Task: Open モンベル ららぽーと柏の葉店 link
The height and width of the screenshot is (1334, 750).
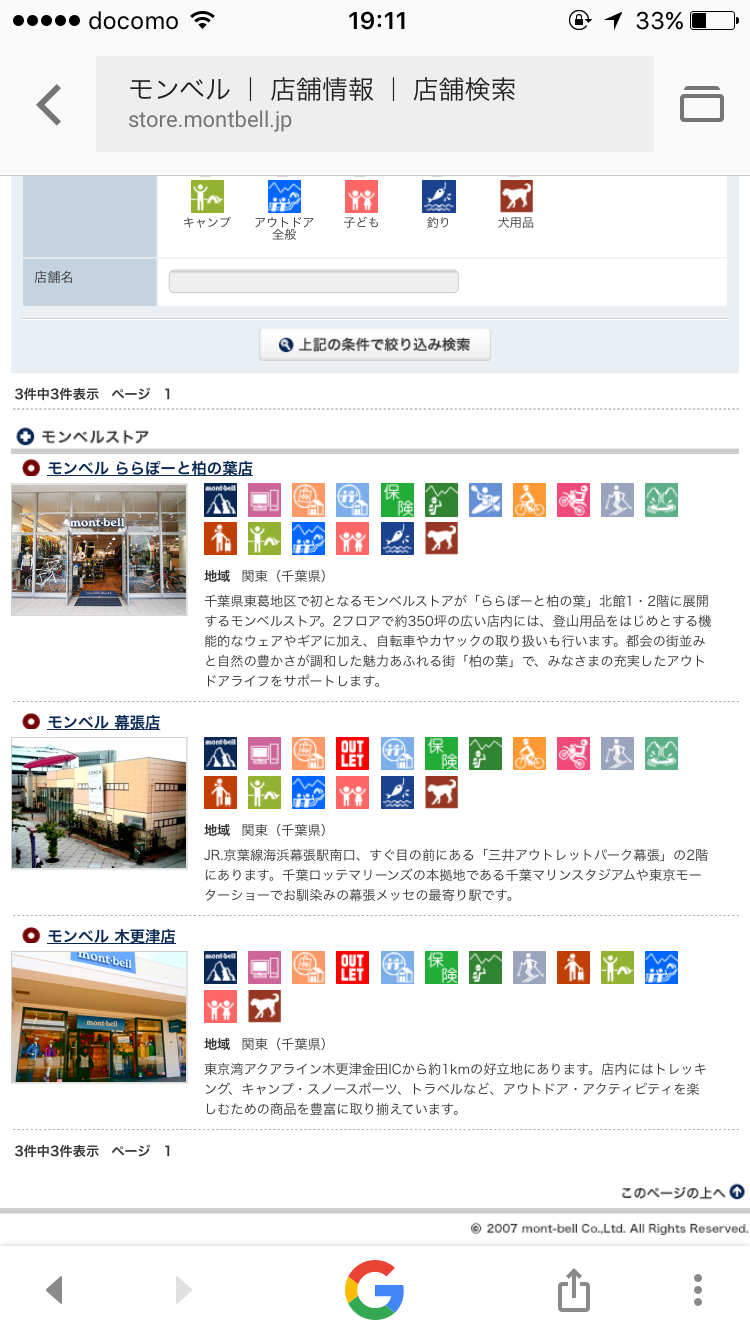Action: coord(150,468)
